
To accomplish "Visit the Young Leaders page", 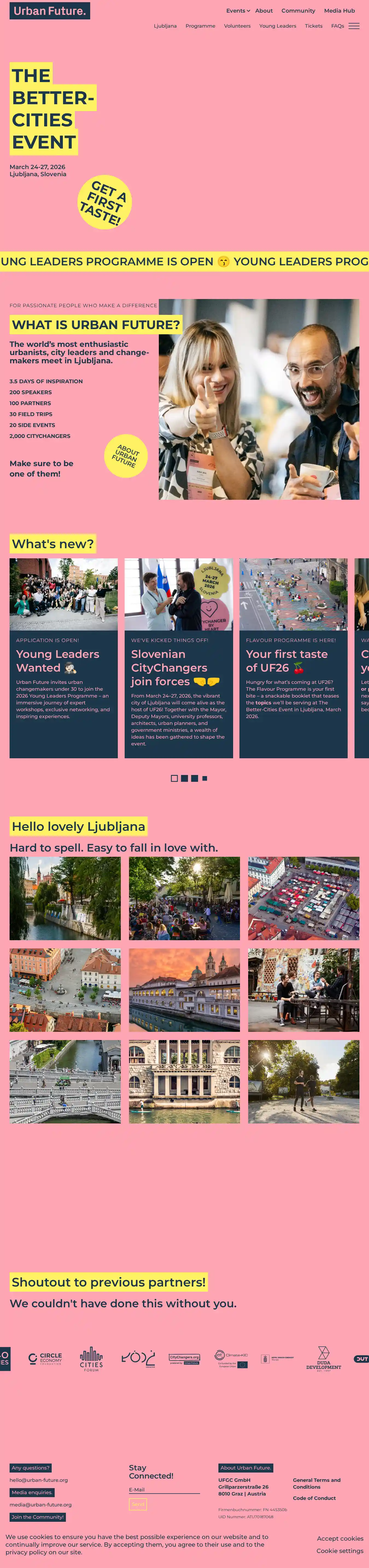I will [278, 26].
